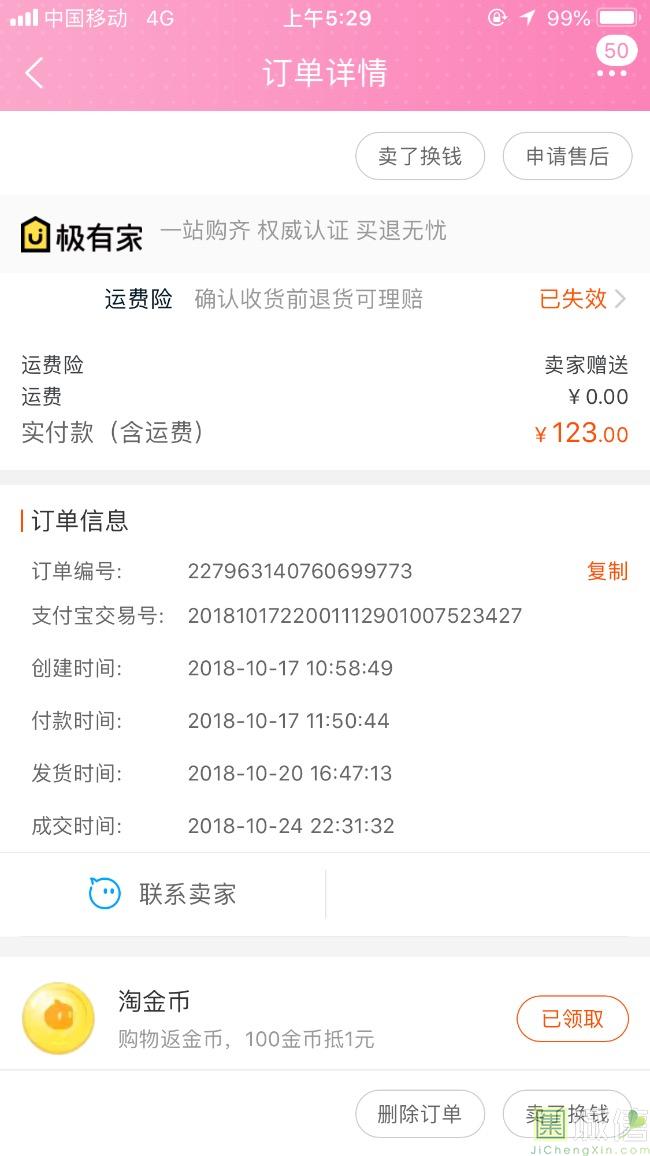650x1156 pixels.
Task: Tap the bottom 卖了换钱 button
Action: [x=567, y=1114]
